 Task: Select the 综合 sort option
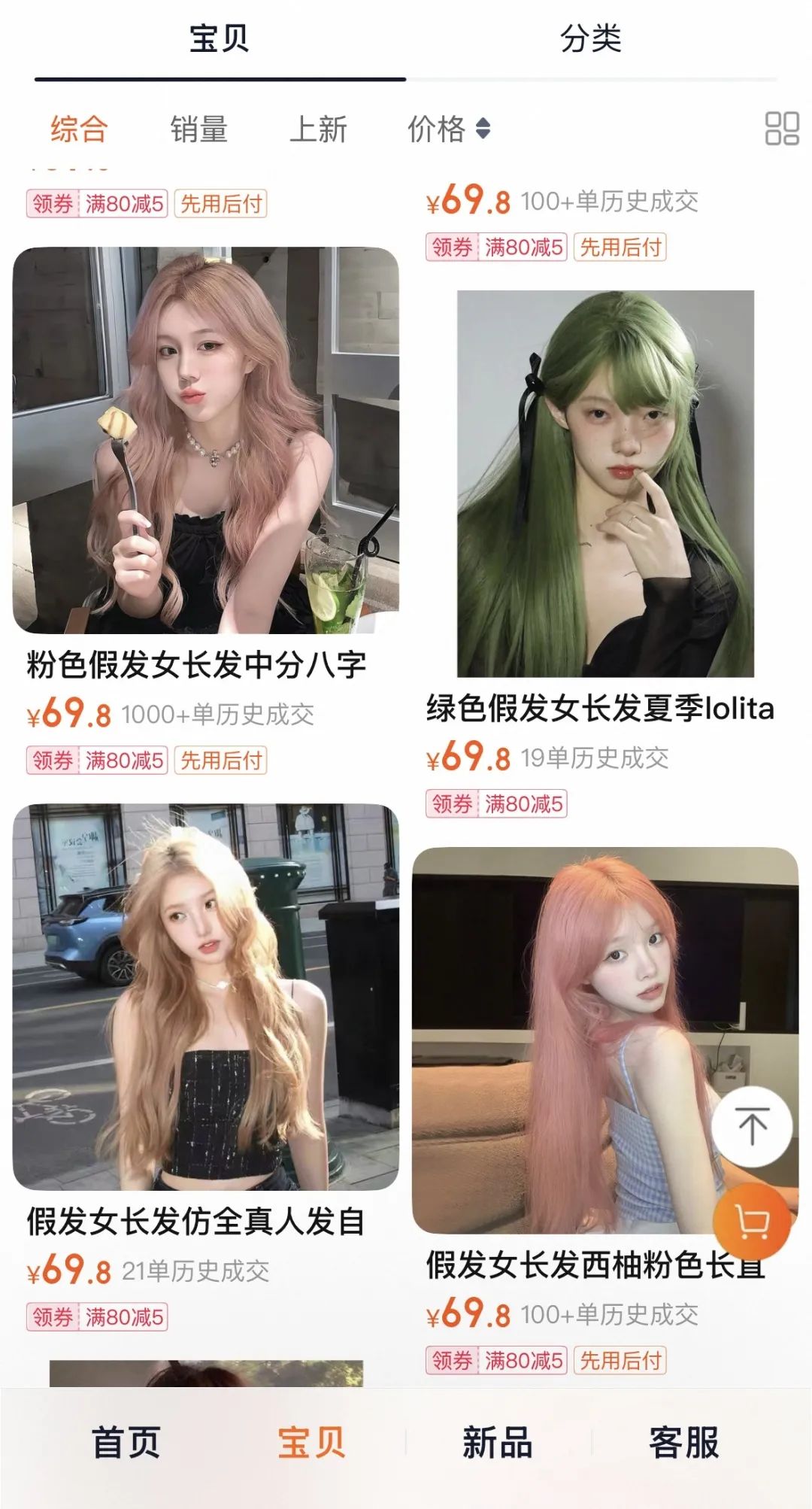pyautogui.click(x=79, y=129)
